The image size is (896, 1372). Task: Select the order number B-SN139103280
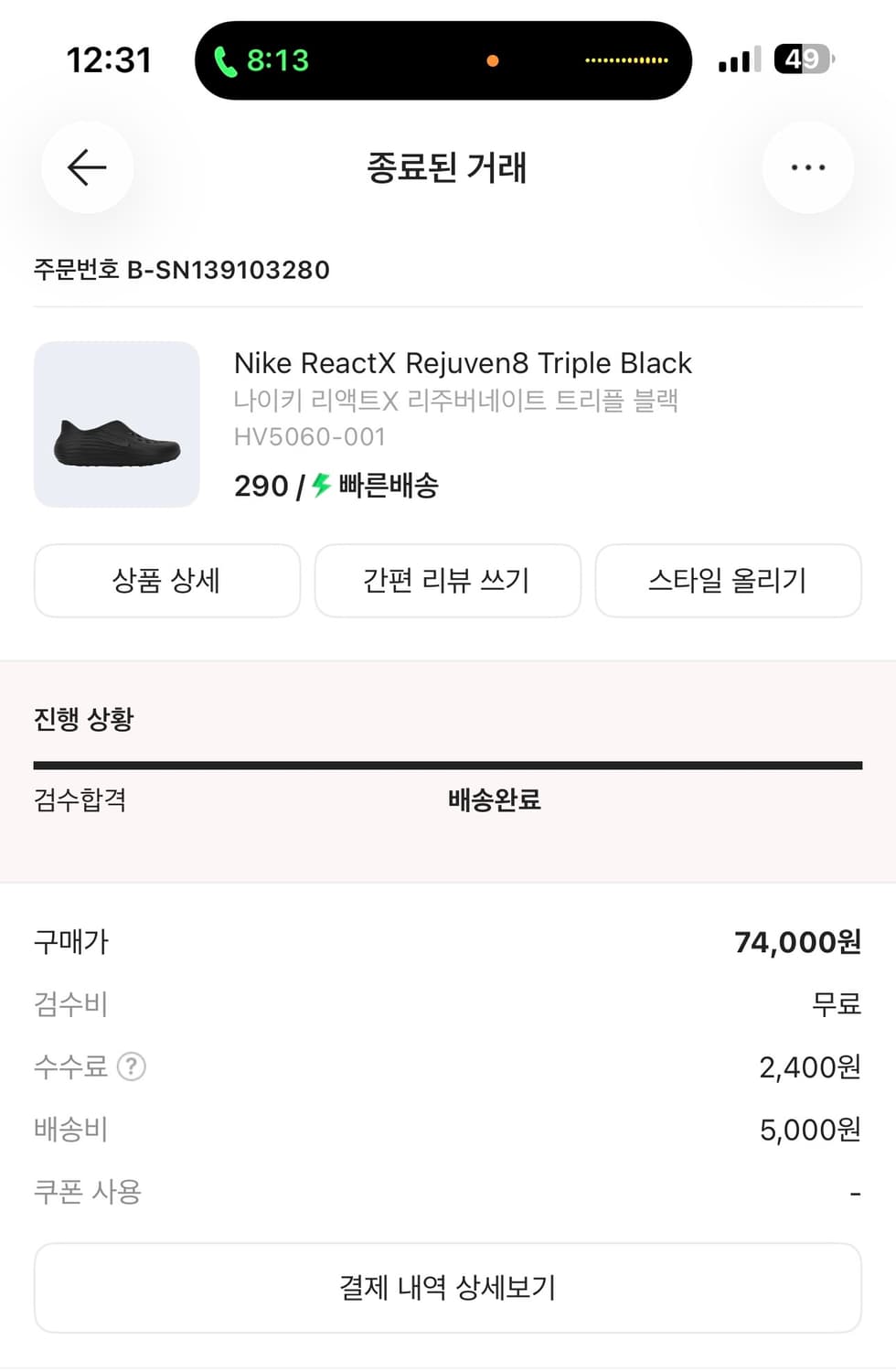(x=181, y=270)
